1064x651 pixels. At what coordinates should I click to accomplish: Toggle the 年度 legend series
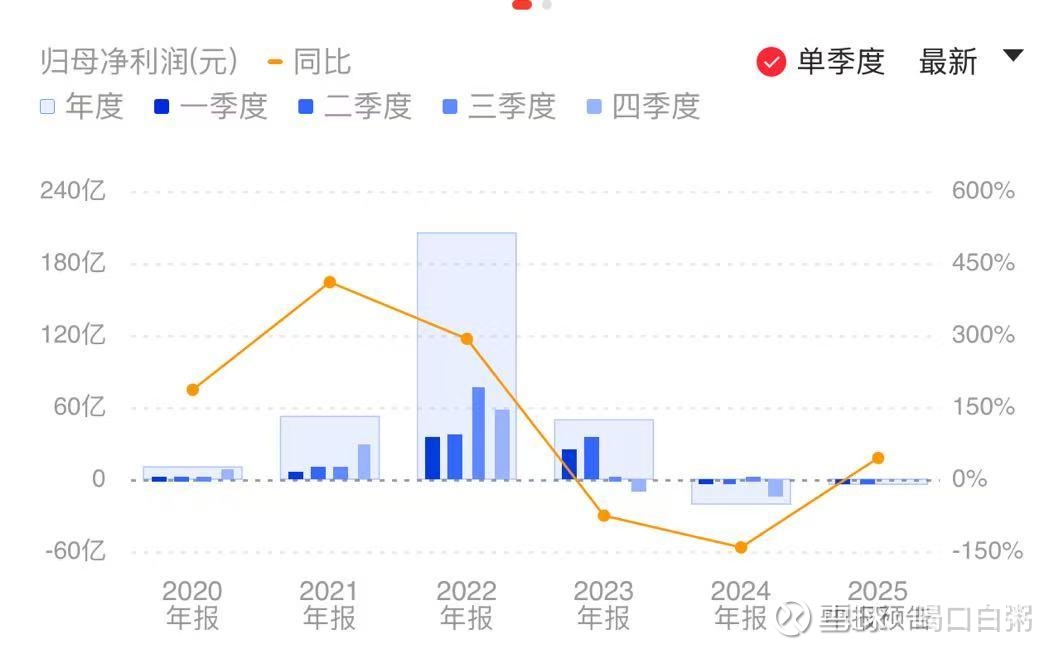(x=82, y=106)
